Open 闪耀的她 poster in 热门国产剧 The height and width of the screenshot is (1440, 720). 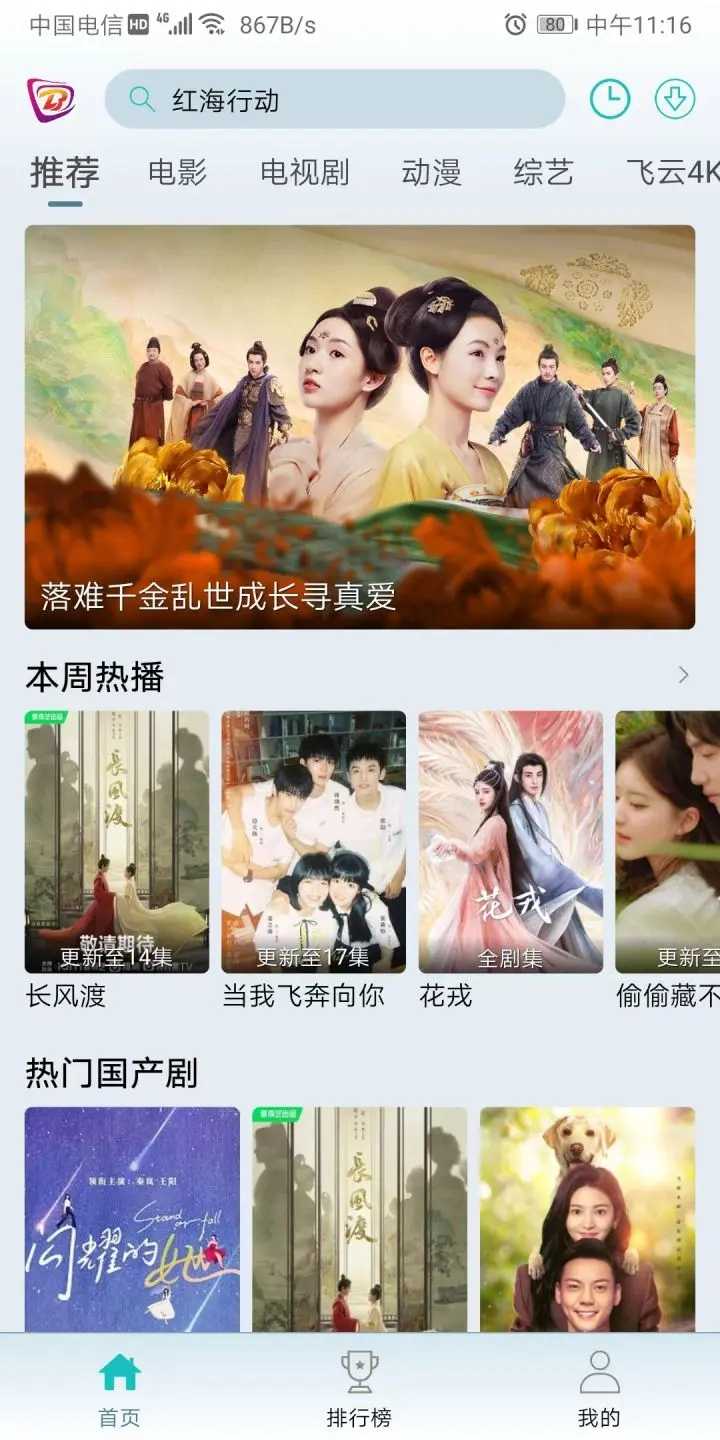[x=132, y=1219]
